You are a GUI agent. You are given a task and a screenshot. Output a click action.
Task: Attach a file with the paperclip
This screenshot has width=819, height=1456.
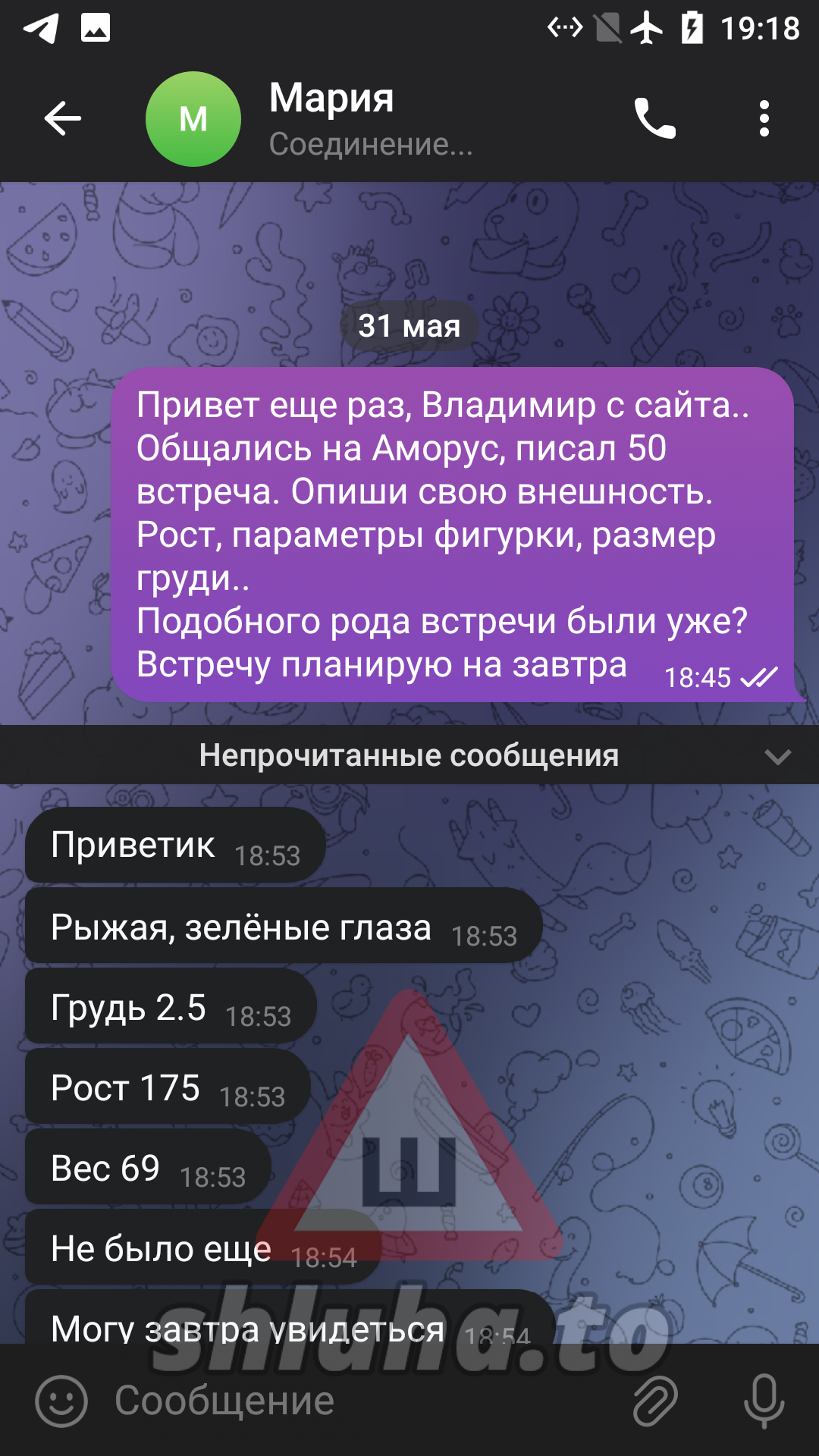coord(655,1401)
